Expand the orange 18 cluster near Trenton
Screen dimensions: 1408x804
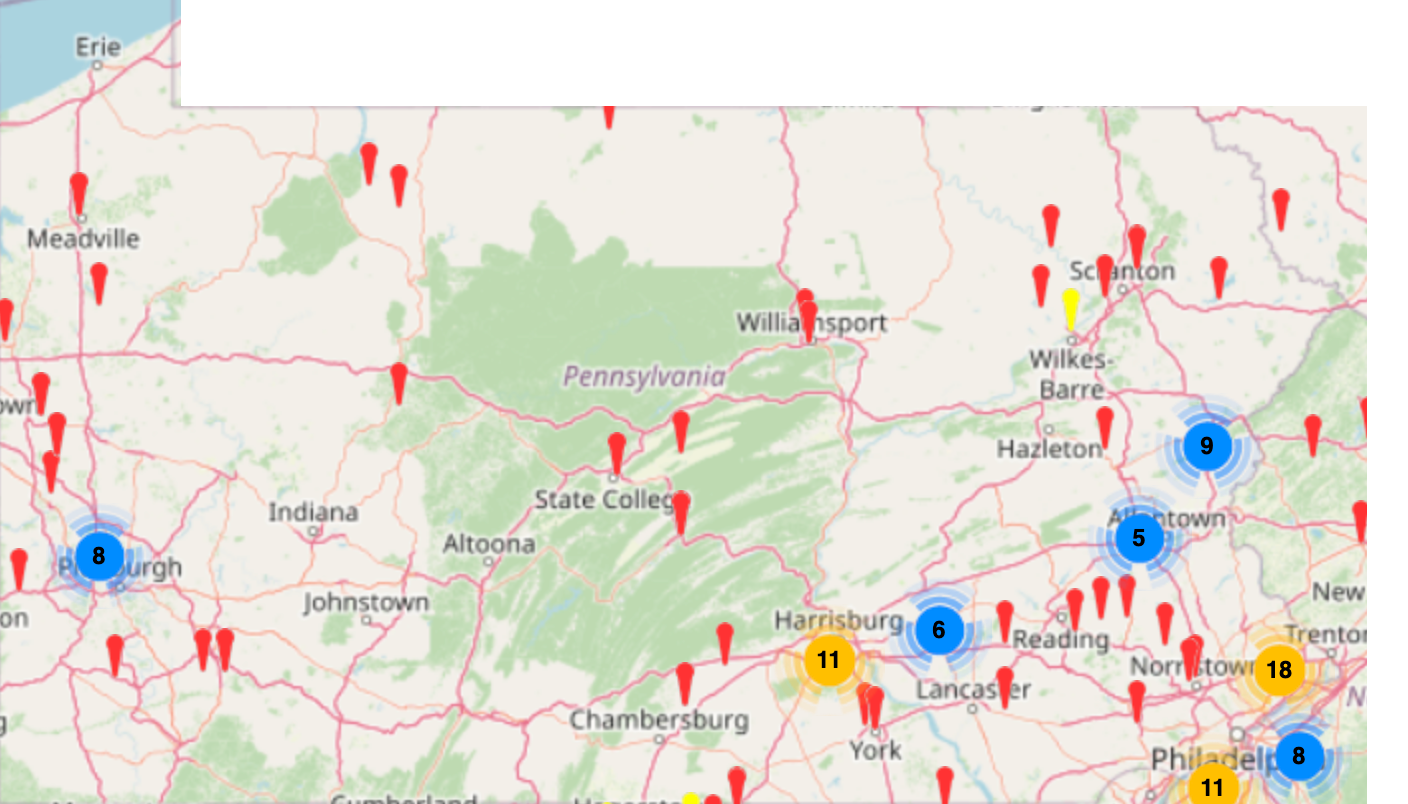click(x=1278, y=670)
